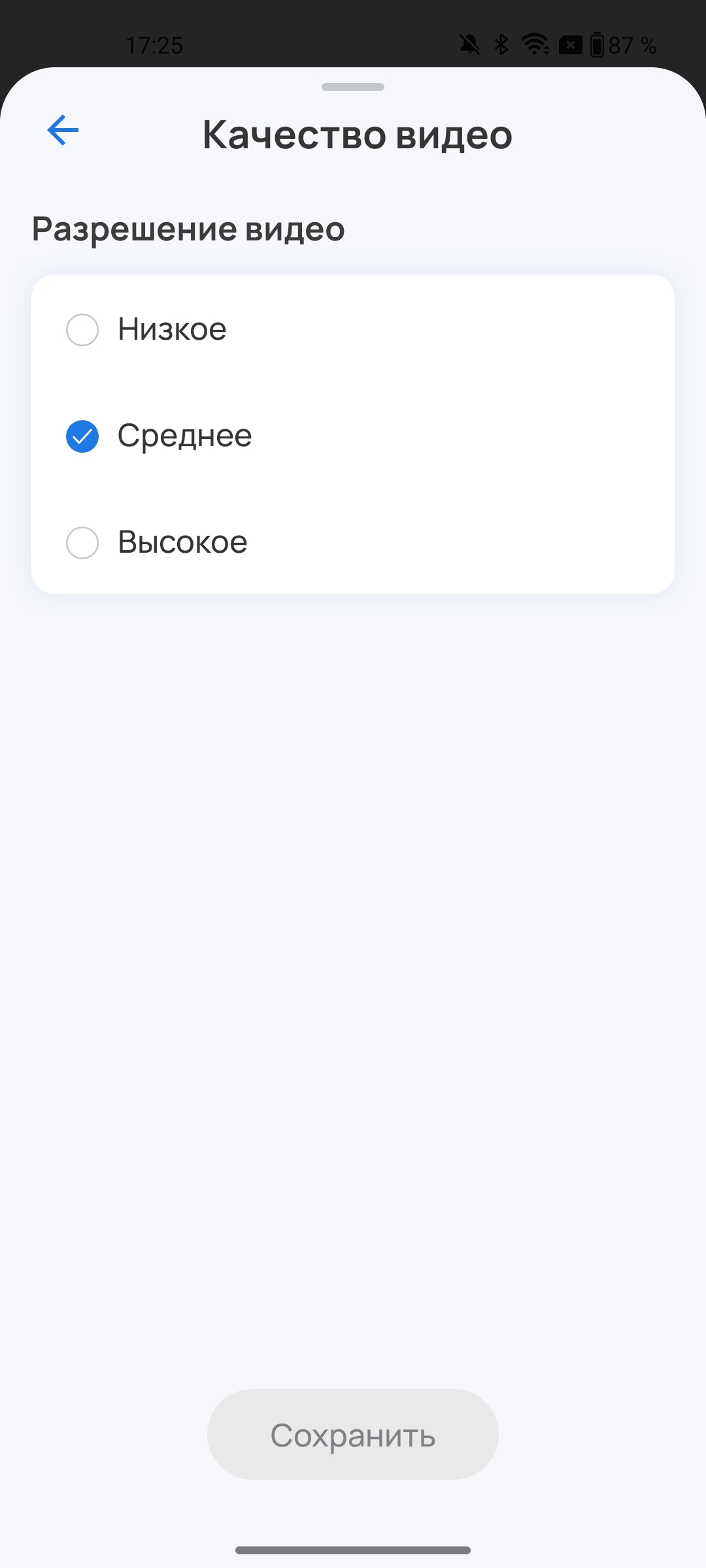Select the Низкое video resolution

tap(82, 329)
